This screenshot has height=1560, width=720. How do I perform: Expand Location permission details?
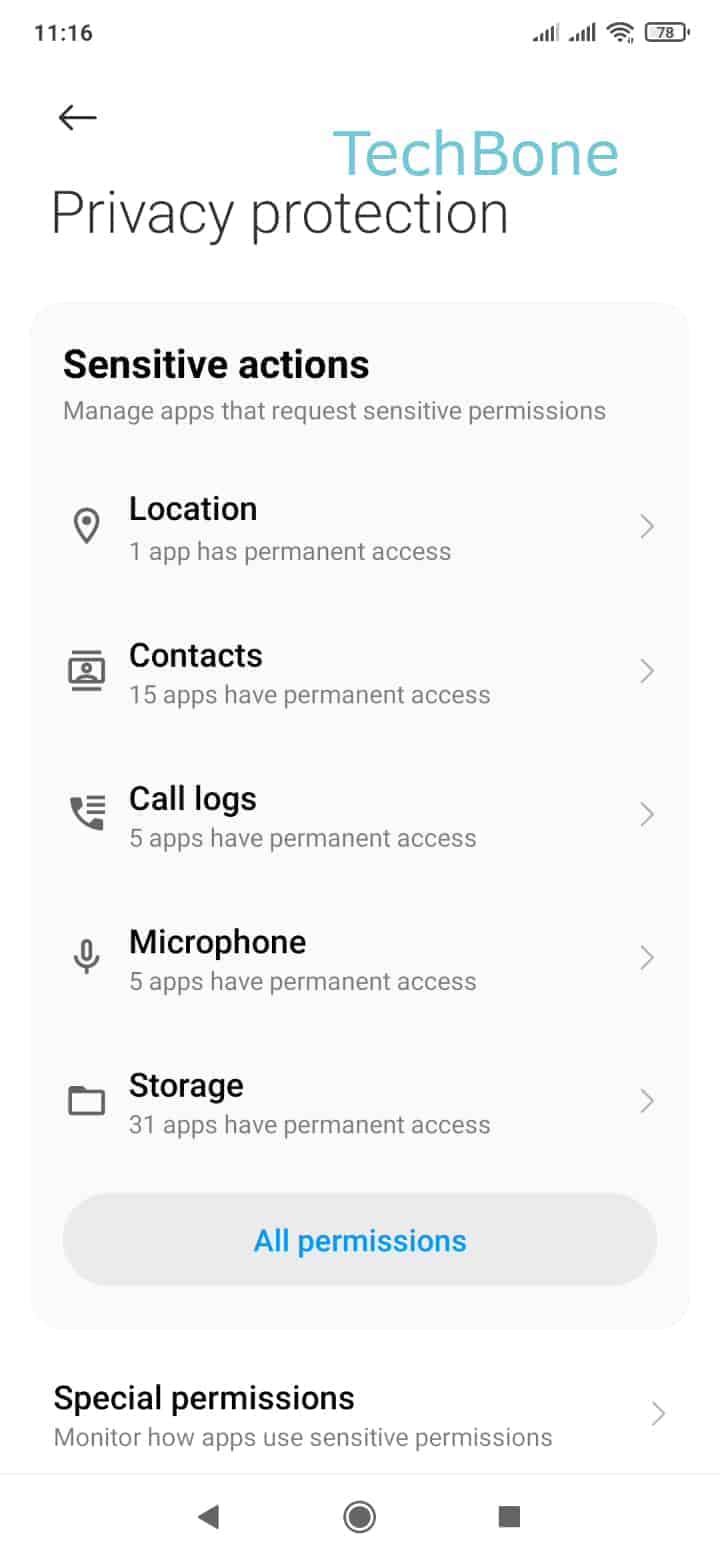click(646, 526)
